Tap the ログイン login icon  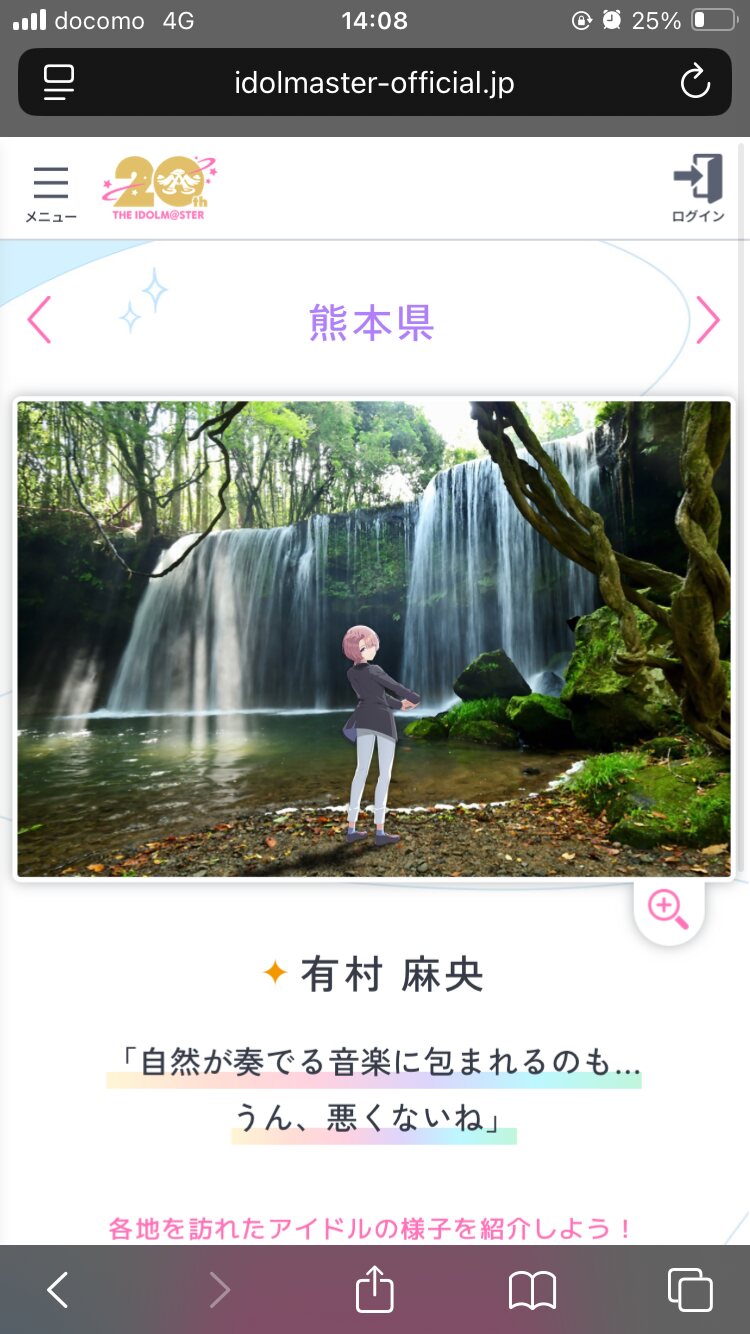tap(698, 188)
